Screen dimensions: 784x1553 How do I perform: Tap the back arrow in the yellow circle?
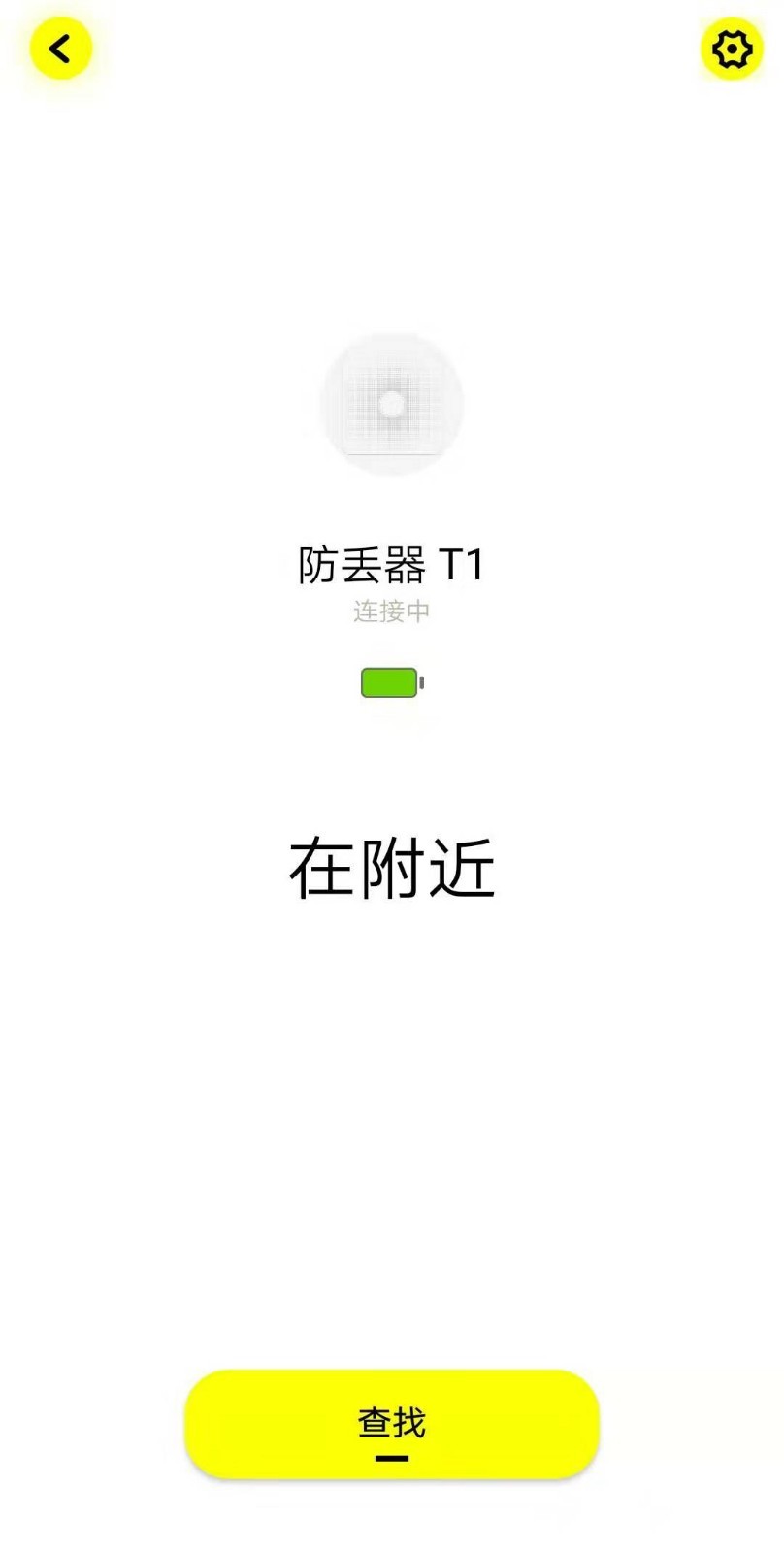60,48
